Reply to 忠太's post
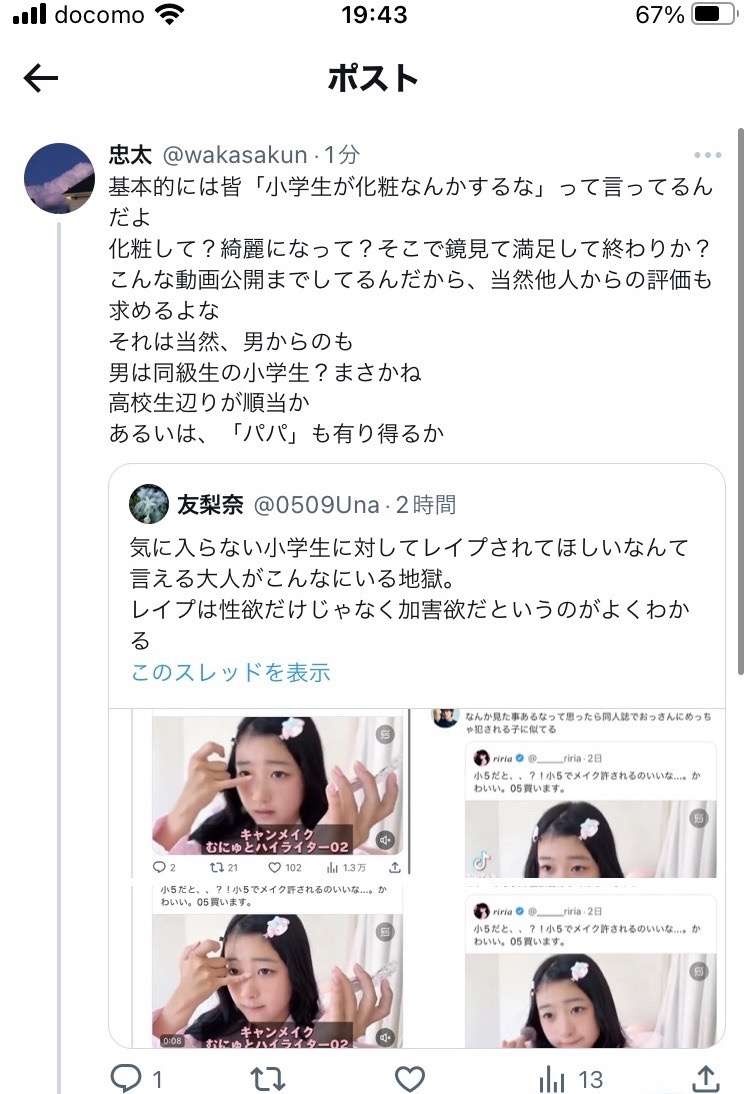 127,1077
